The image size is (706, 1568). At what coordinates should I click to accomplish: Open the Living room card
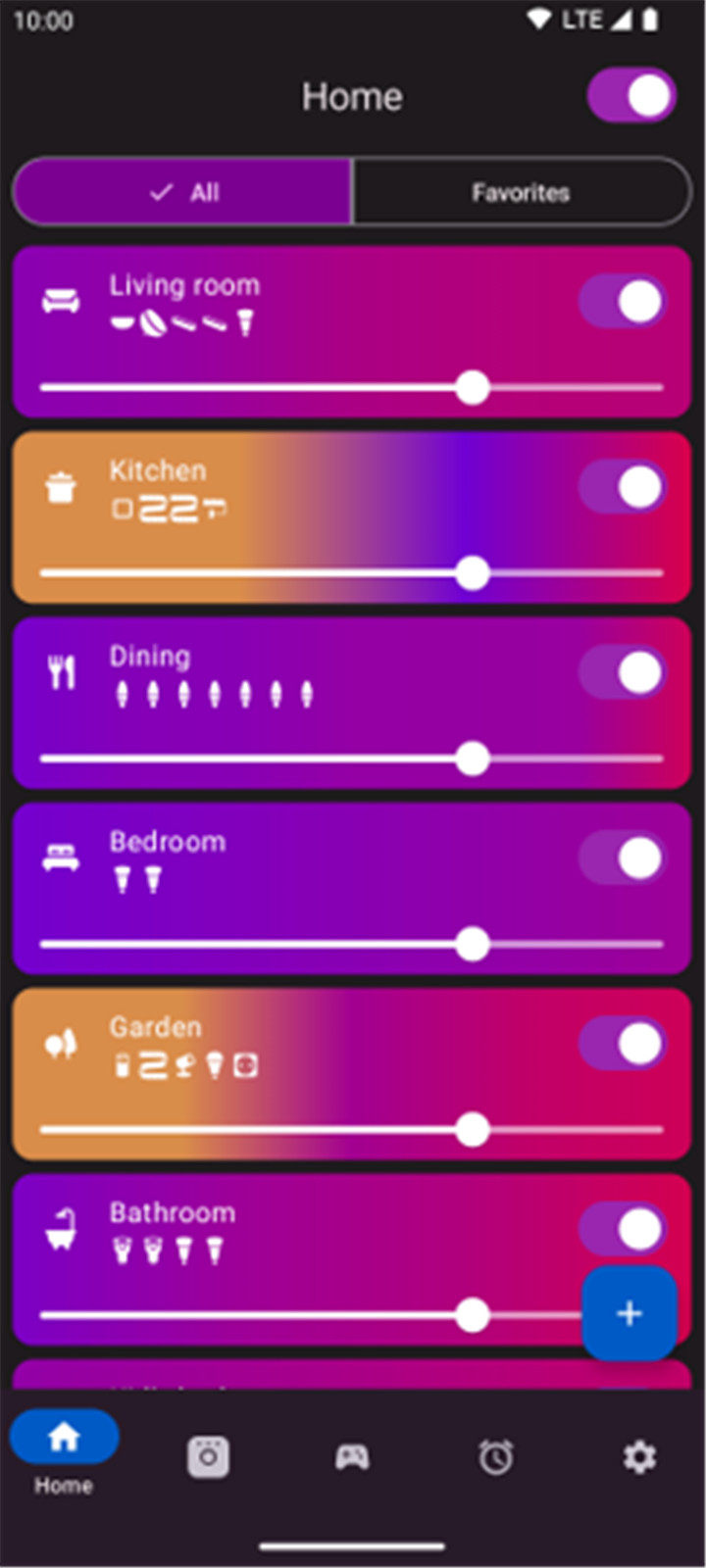tap(352, 332)
